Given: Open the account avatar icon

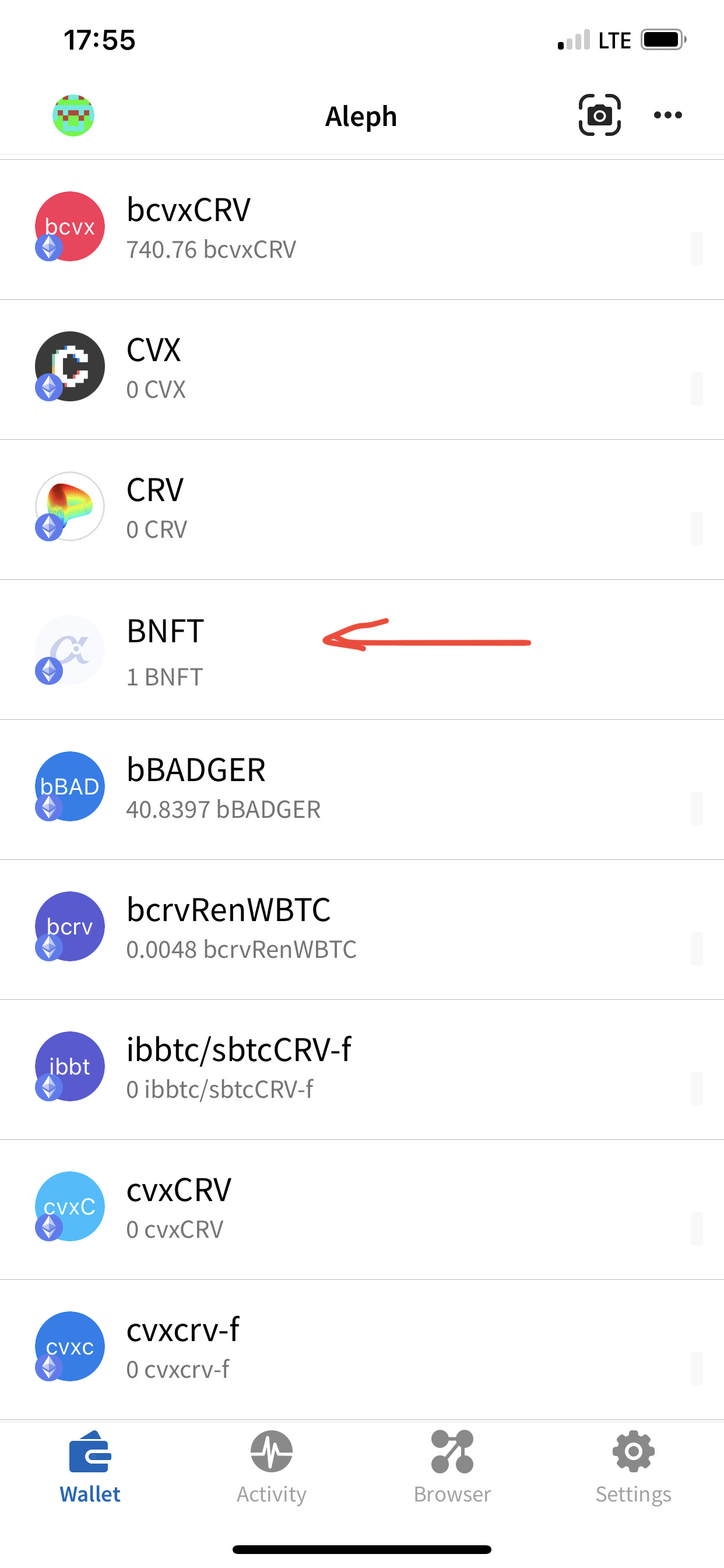Looking at the screenshot, I should pyautogui.click(x=73, y=115).
